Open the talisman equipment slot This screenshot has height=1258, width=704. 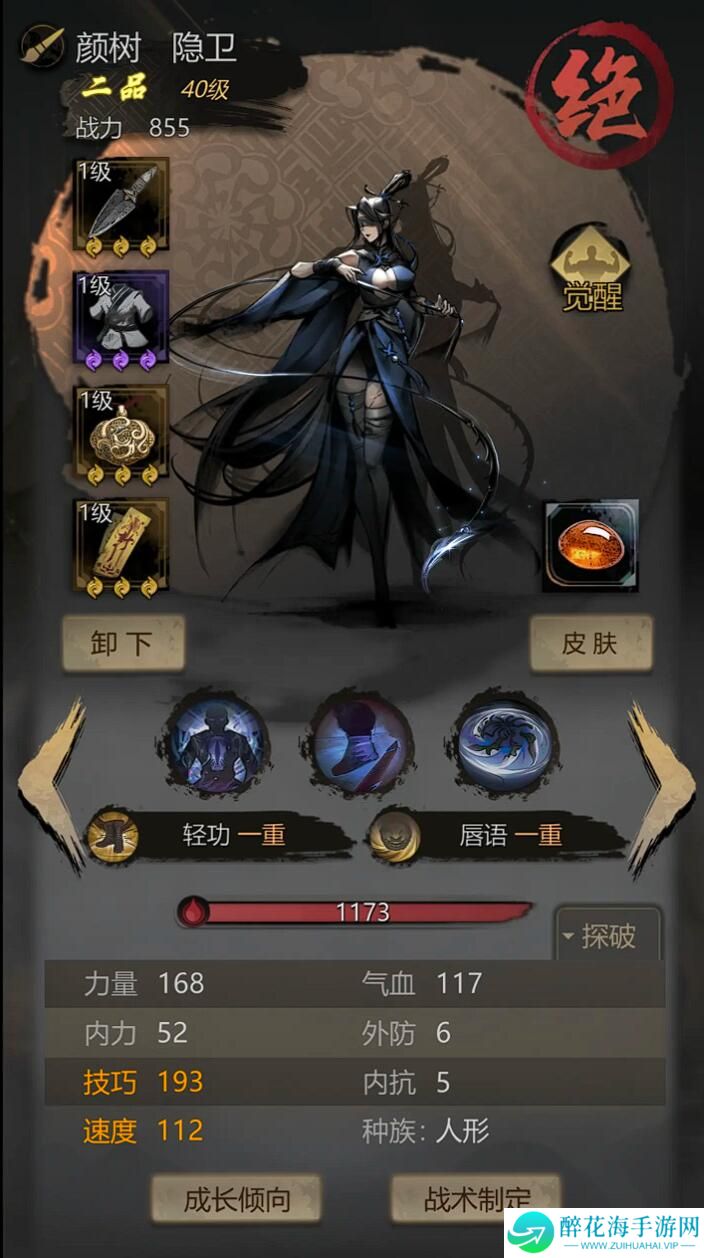pos(123,547)
